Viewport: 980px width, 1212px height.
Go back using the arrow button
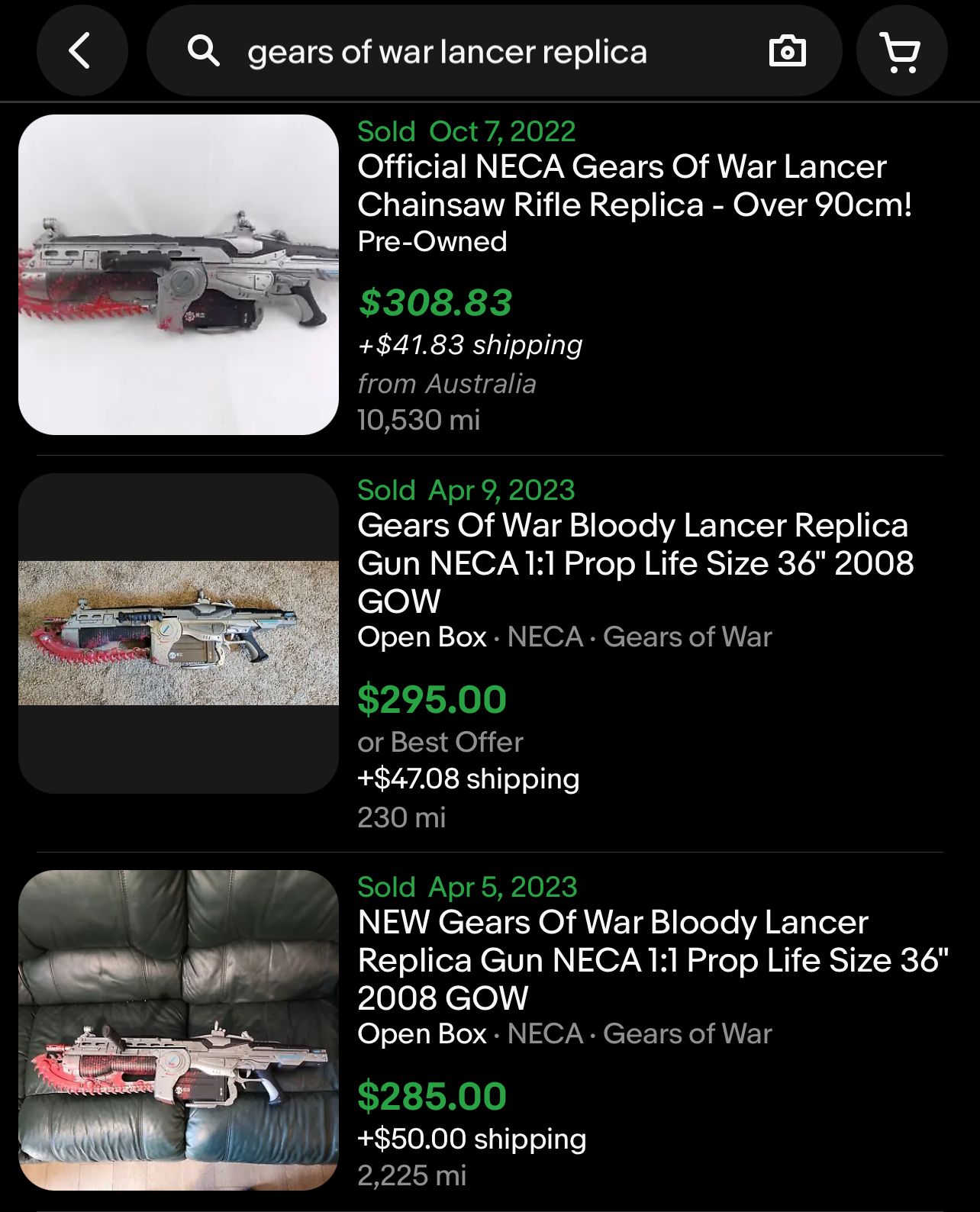tap(81, 51)
